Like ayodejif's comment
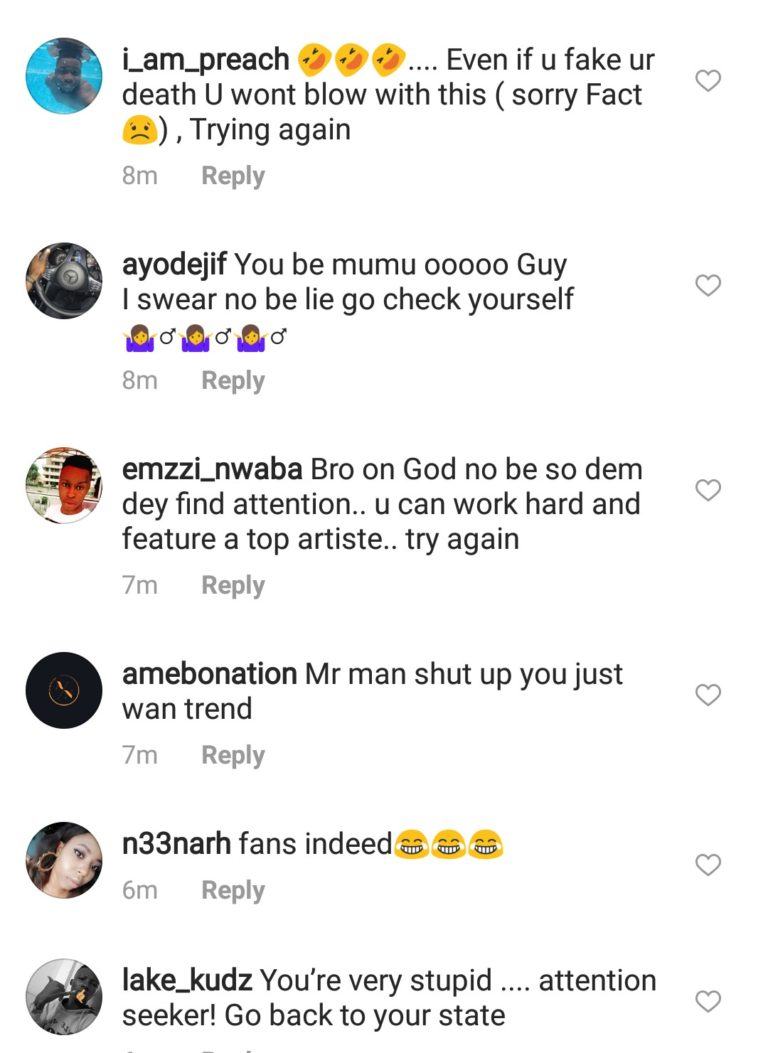768x1053 pixels. pos(708,286)
